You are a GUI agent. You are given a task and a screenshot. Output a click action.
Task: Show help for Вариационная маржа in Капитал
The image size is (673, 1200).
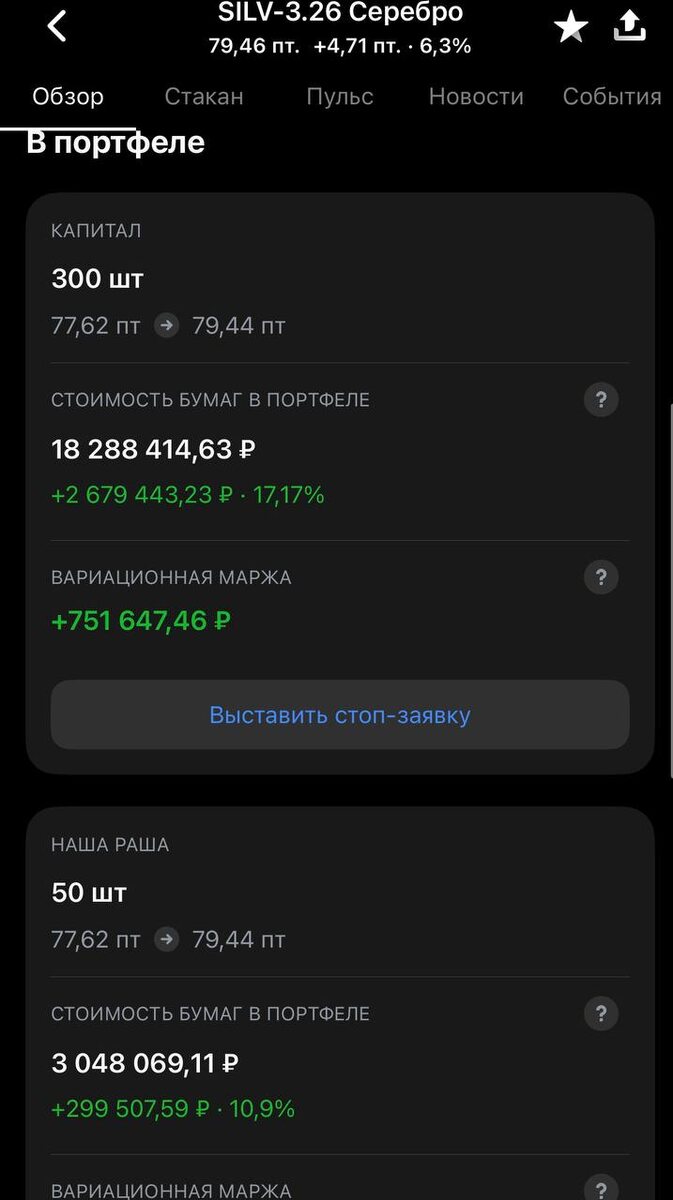coord(601,577)
